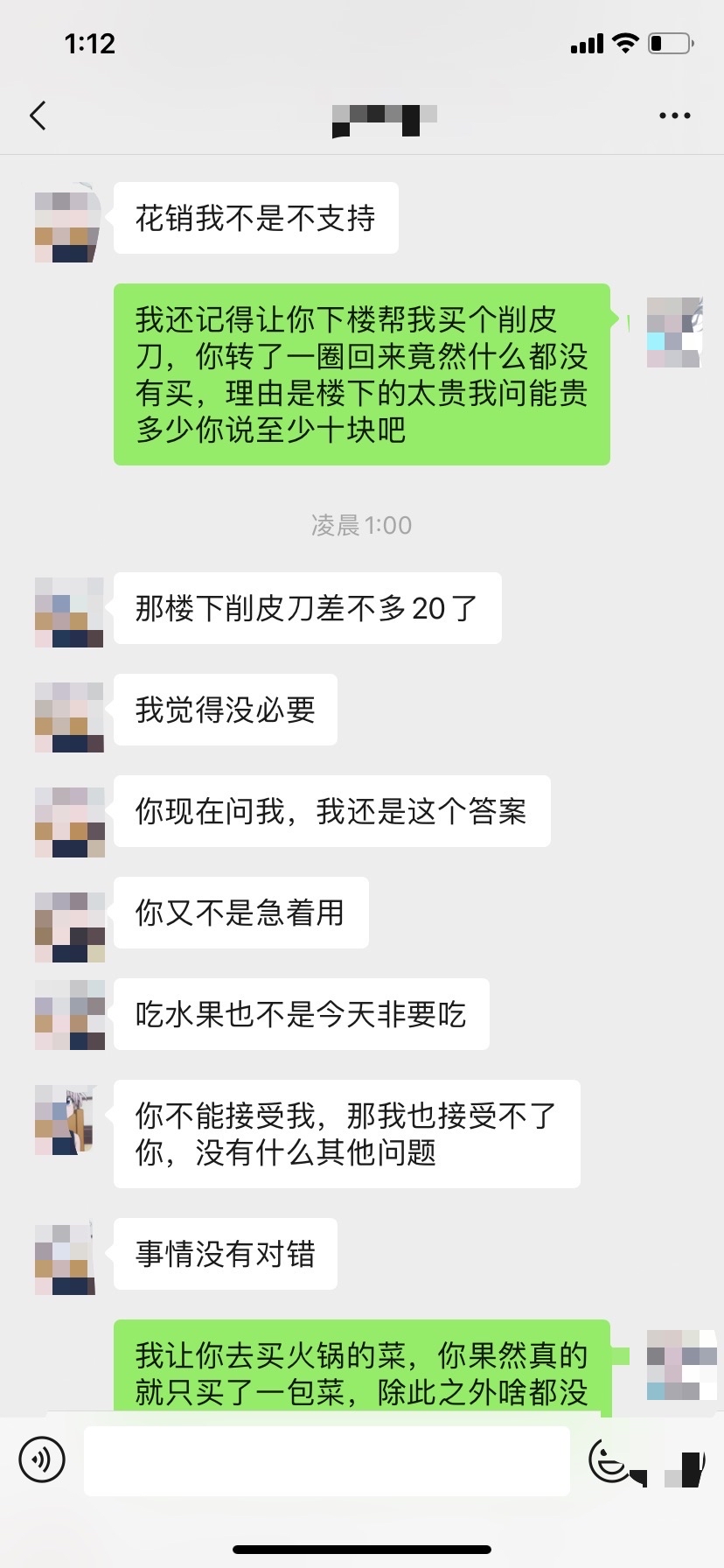The image size is (724, 1568).
Task: Open the chat info overflow menu
Action: click(674, 115)
